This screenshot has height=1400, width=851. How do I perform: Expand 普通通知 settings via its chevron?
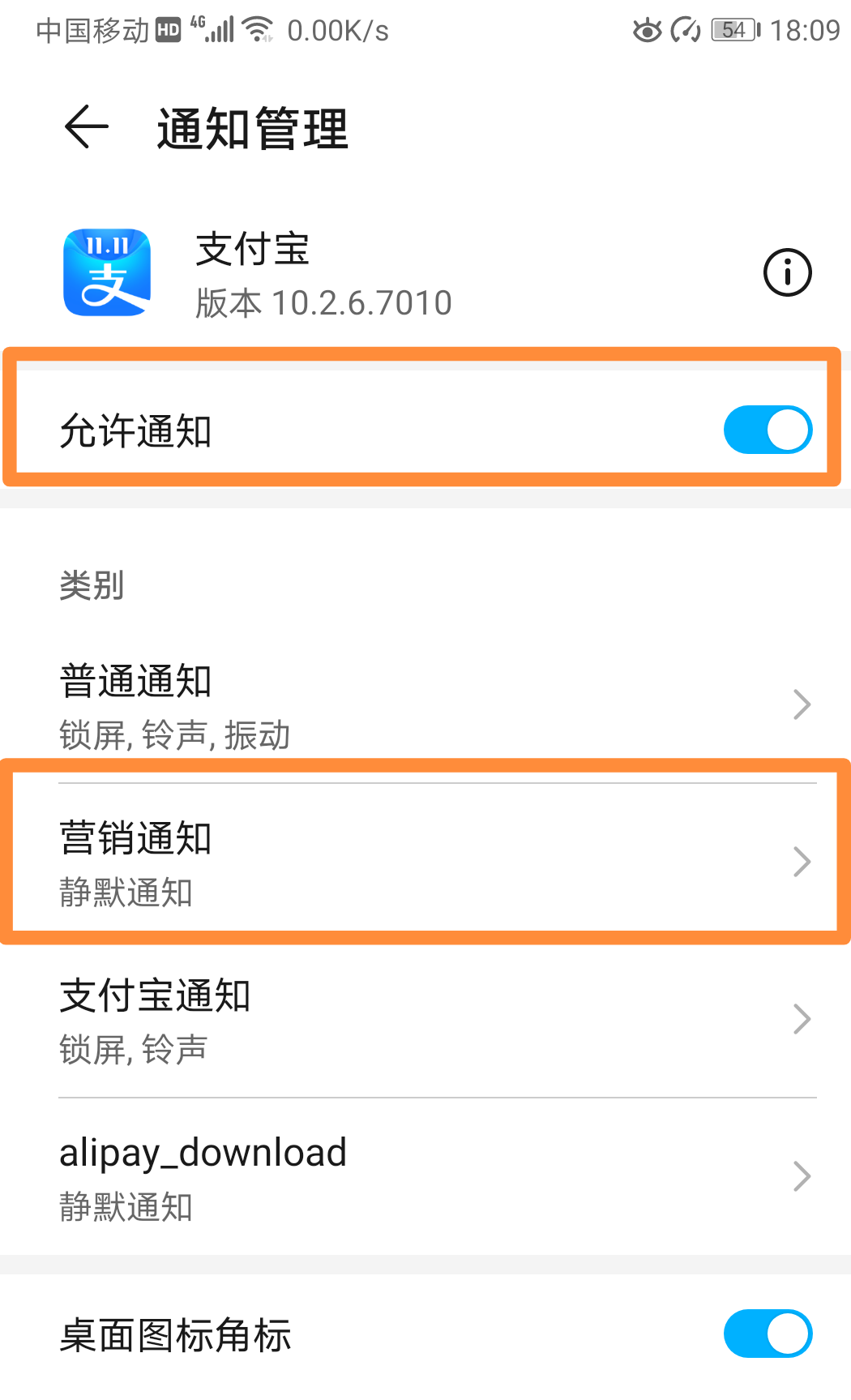(x=801, y=704)
